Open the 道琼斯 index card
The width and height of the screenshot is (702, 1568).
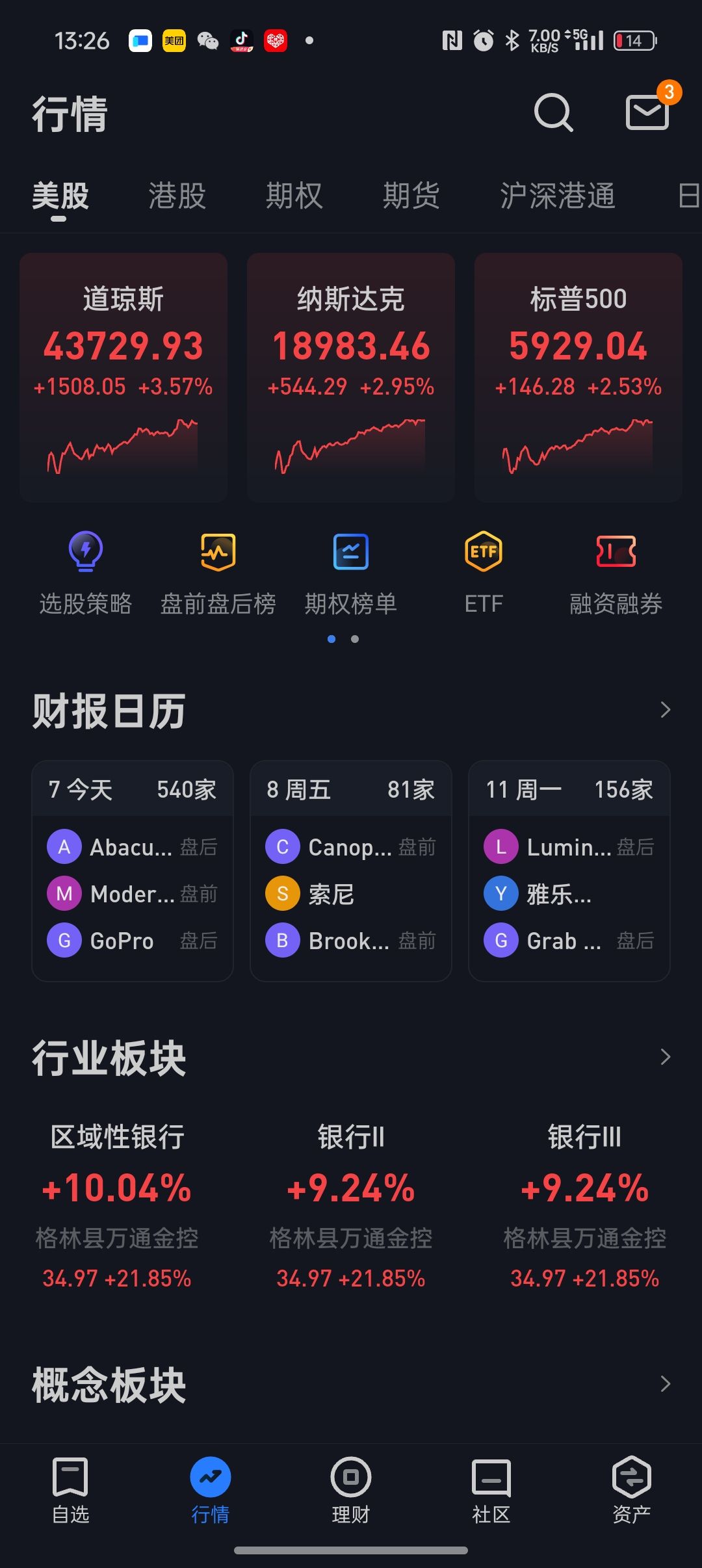click(123, 377)
